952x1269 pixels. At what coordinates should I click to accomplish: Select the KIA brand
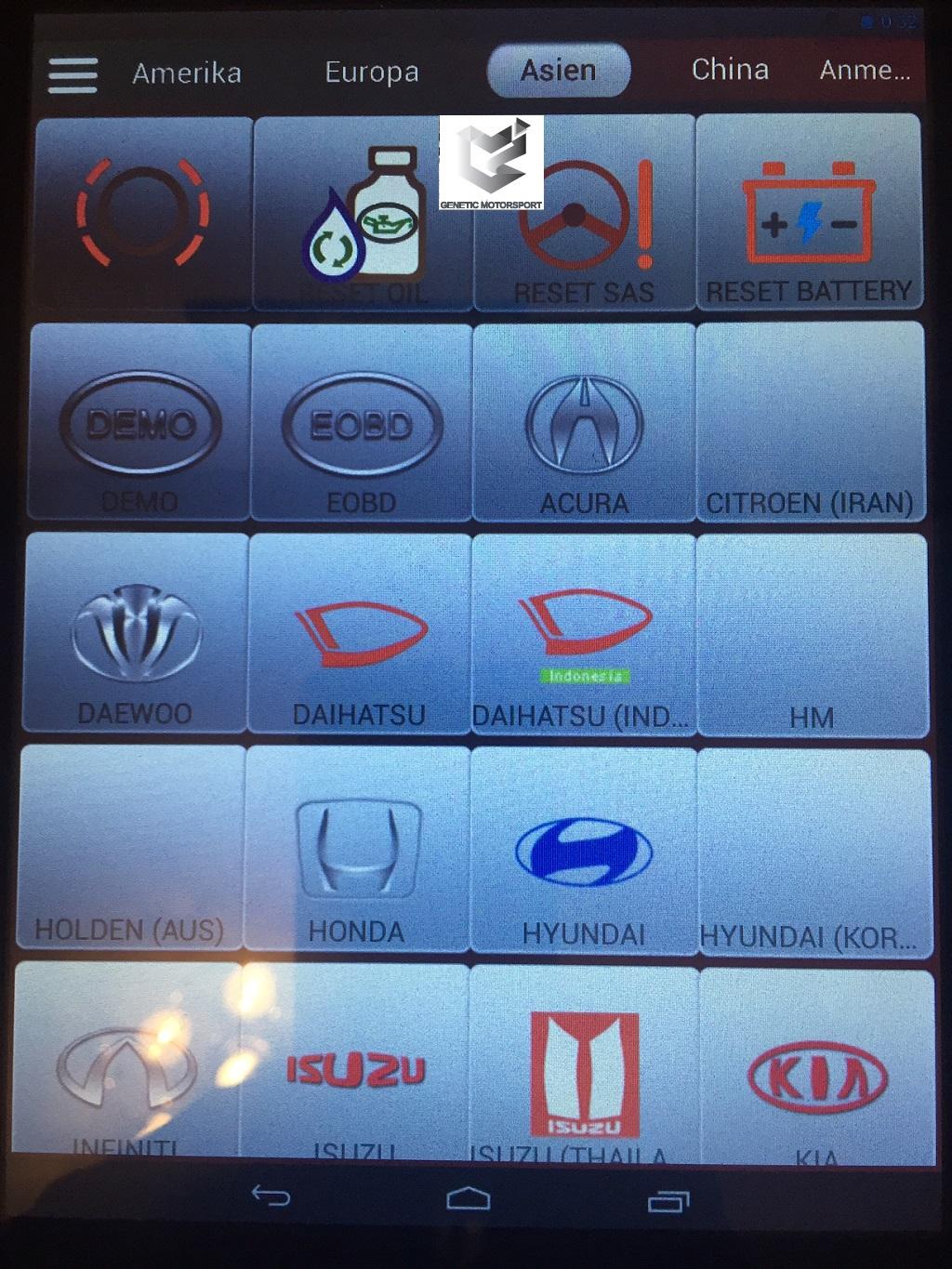pos(816,1069)
